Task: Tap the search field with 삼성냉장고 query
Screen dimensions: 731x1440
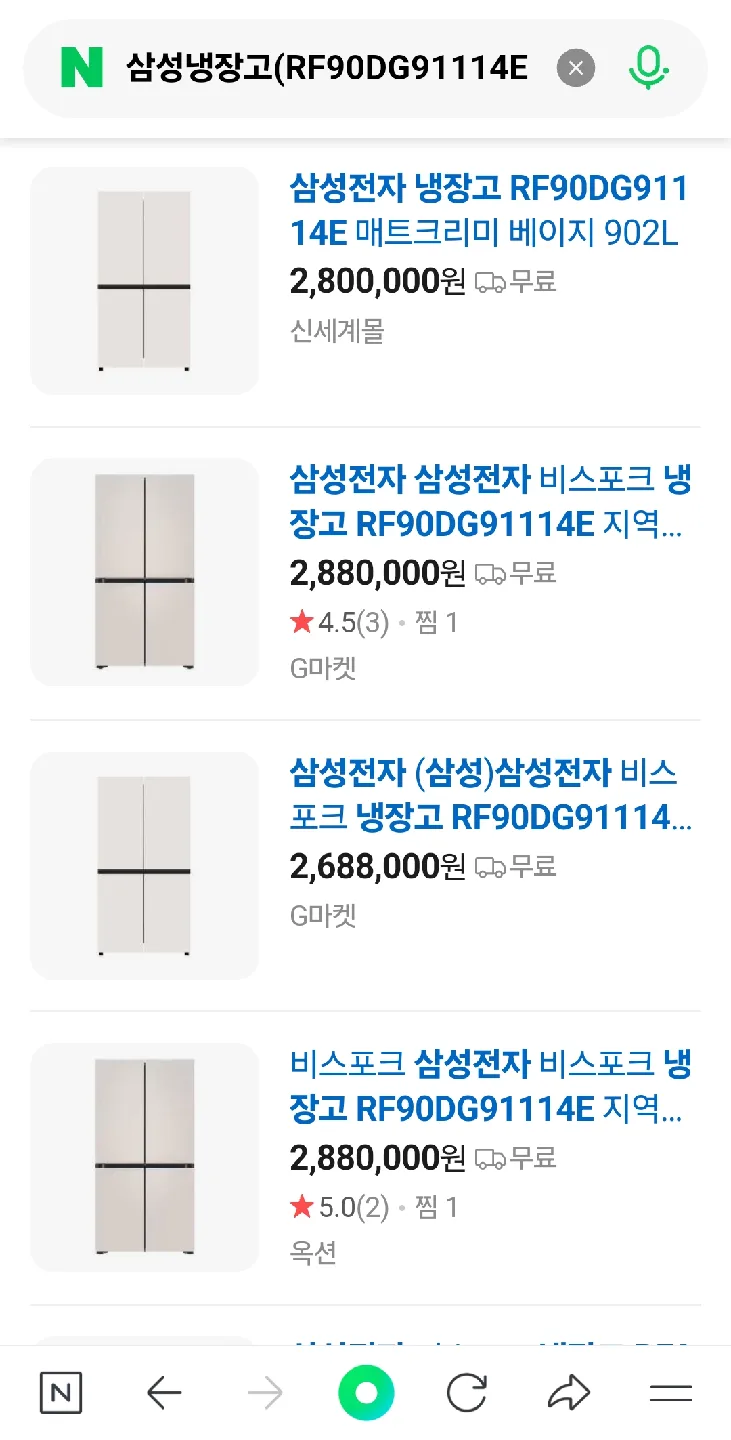Action: [x=326, y=69]
